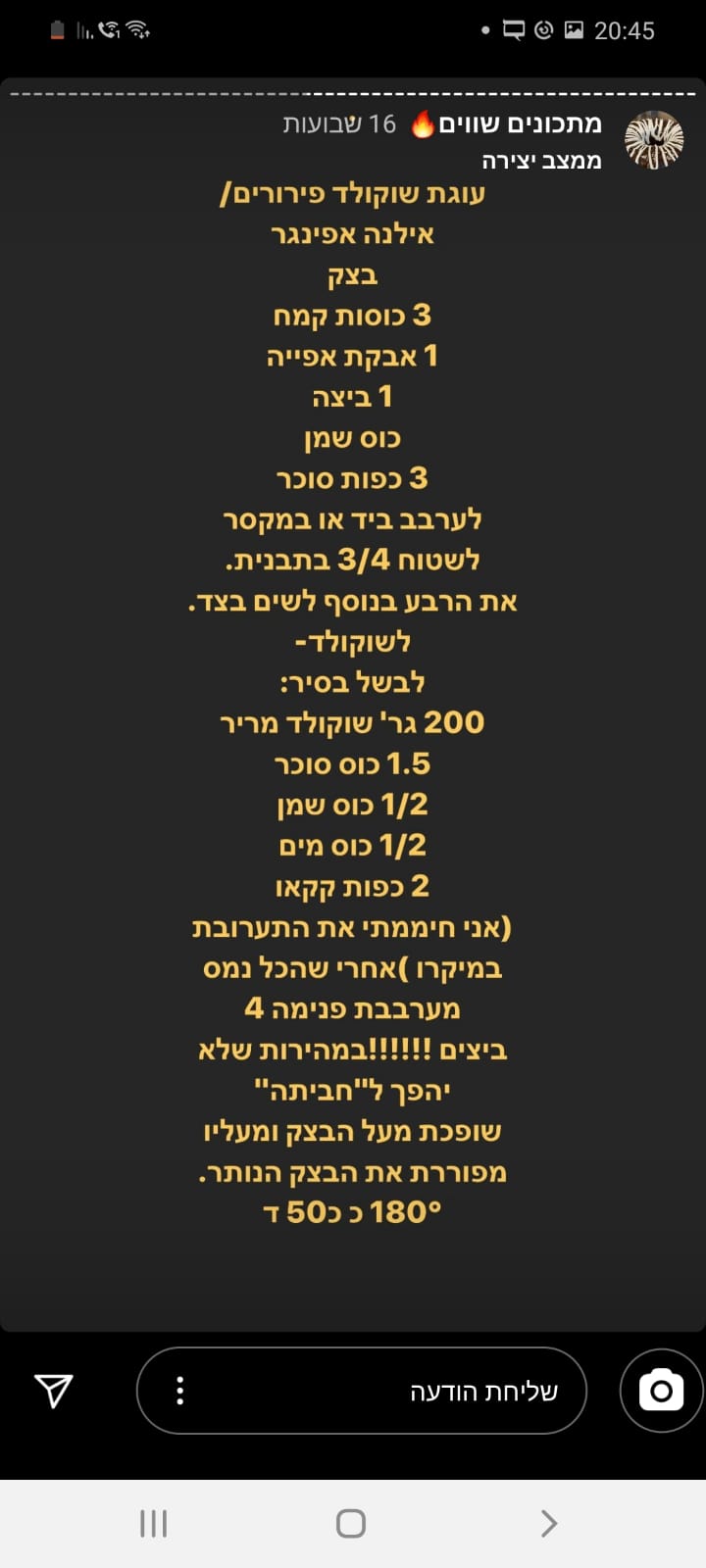This screenshot has width=706, height=1568.
Task: Open the three-dot options menu
Action: 179,1391
